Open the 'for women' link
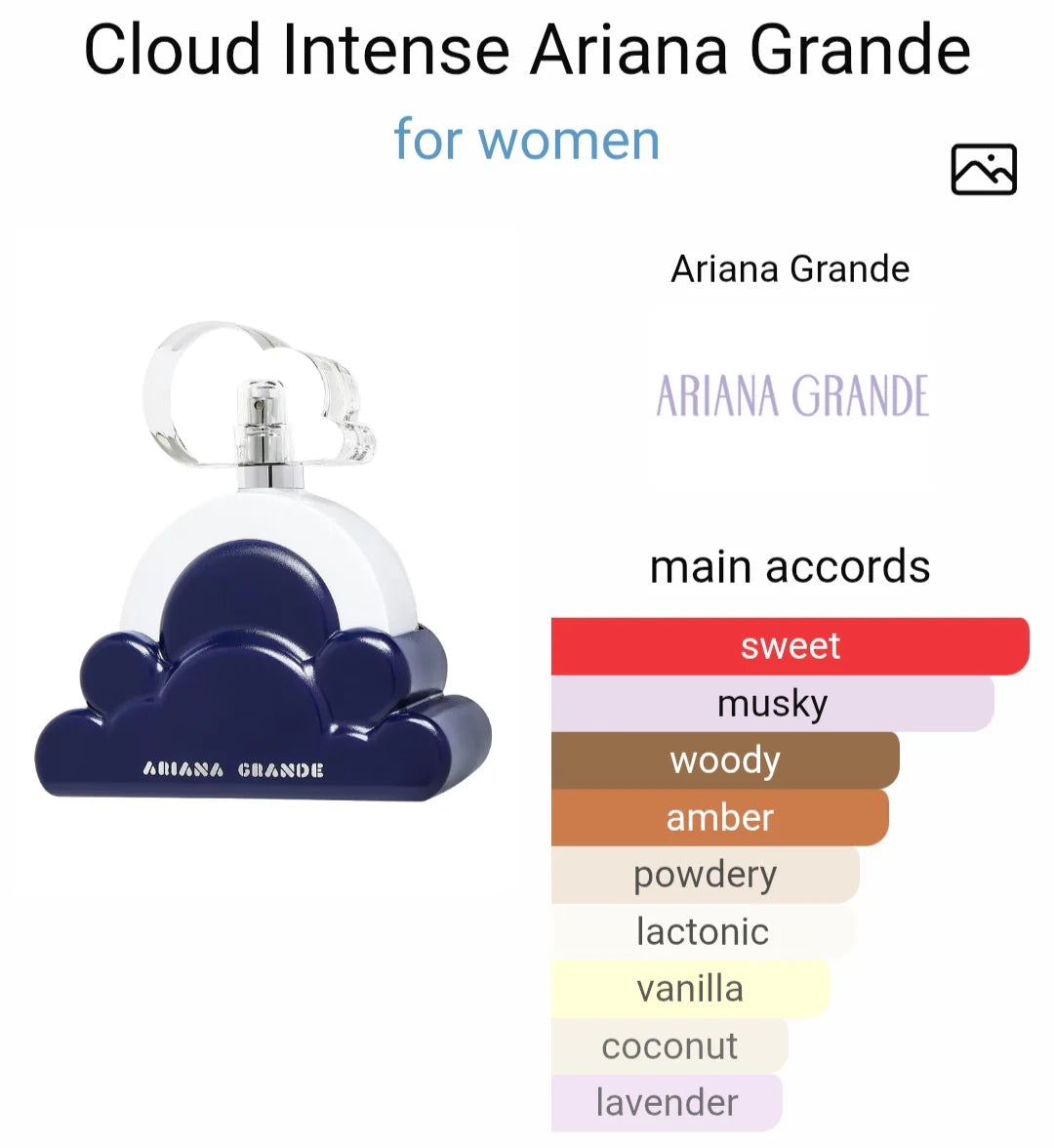 pyautogui.click(x=527, y=140)
